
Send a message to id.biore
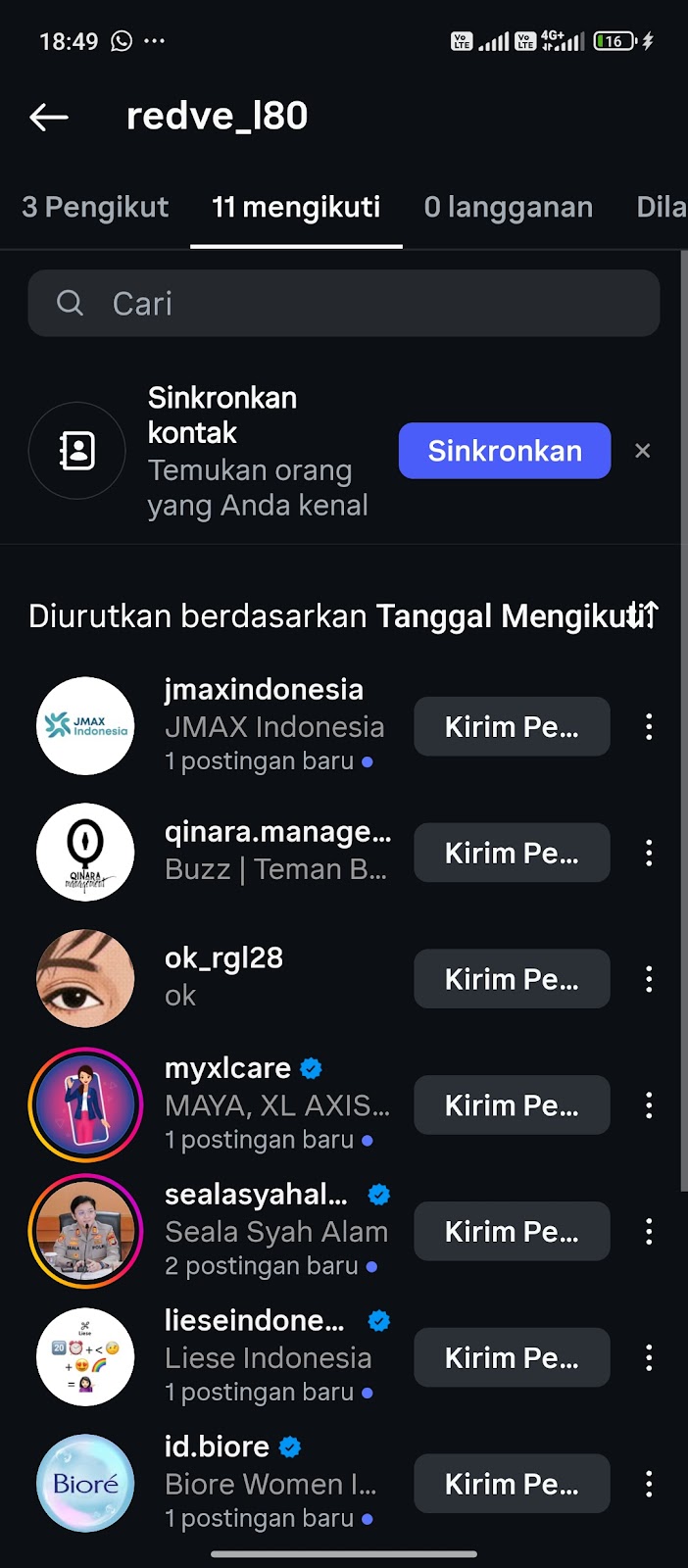[512, 1484]
